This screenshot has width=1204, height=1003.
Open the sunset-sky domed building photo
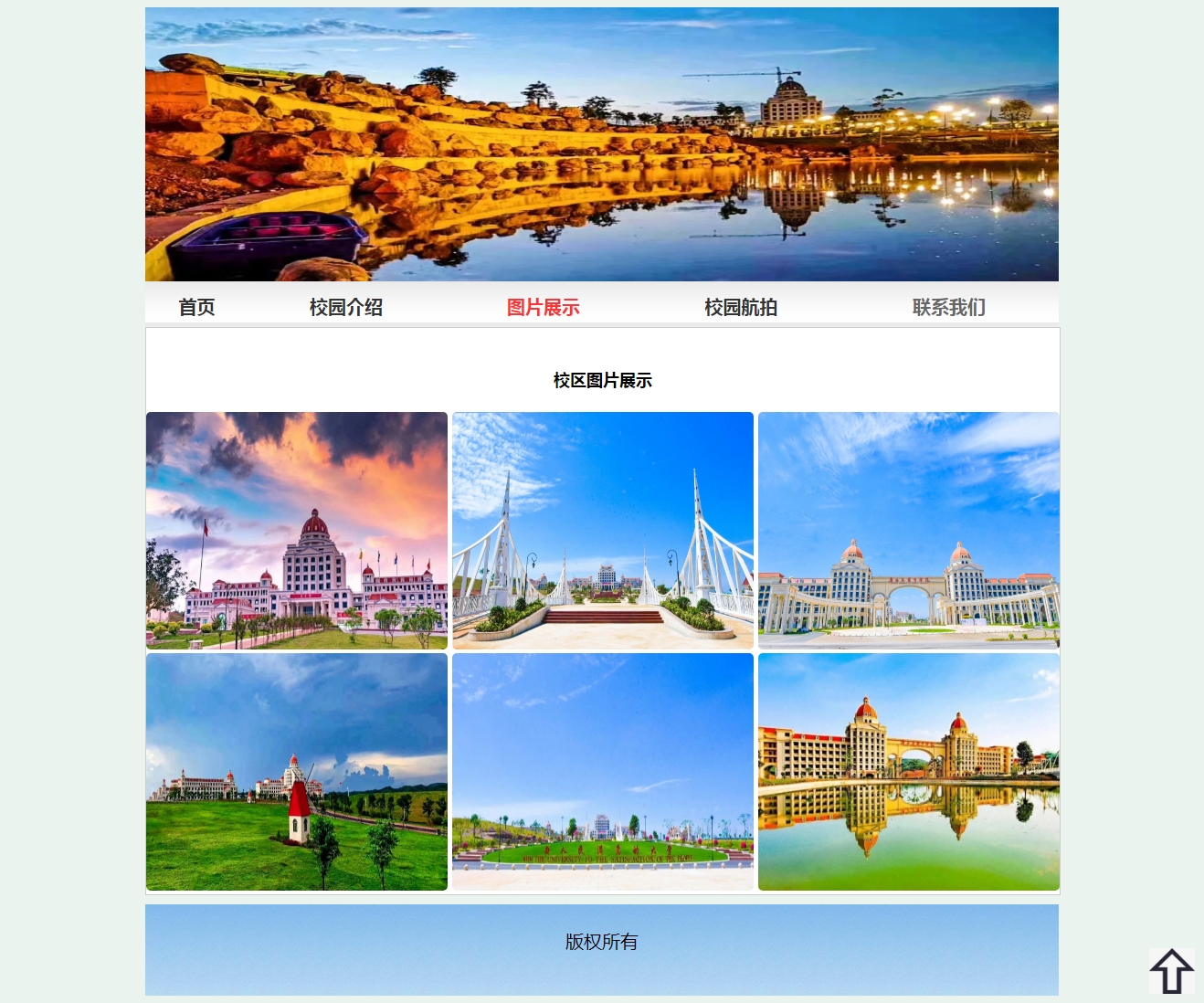(297, 530)
